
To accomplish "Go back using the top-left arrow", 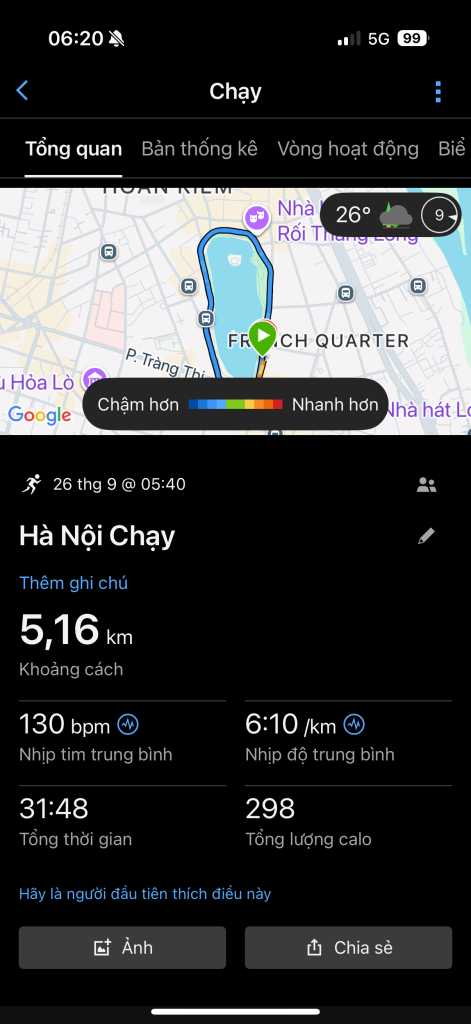I will (x=22, y=91).
